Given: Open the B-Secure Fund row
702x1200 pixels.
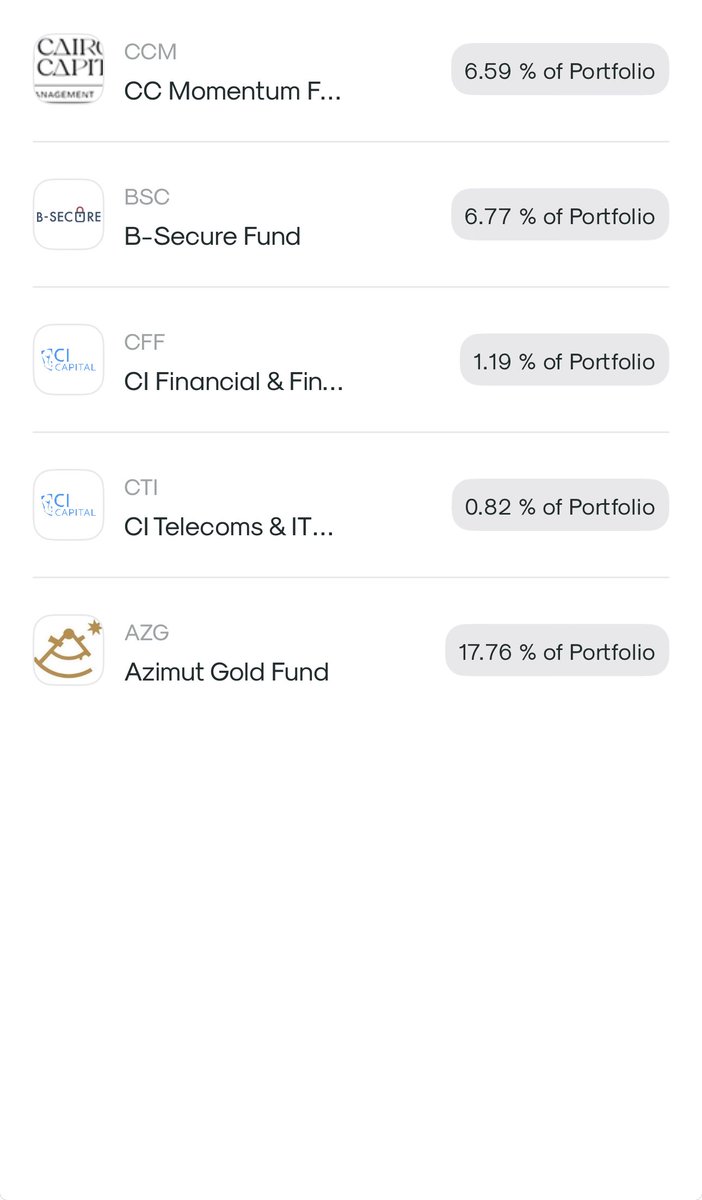Looking at the screenshot, I should click(x=351, y=215).
